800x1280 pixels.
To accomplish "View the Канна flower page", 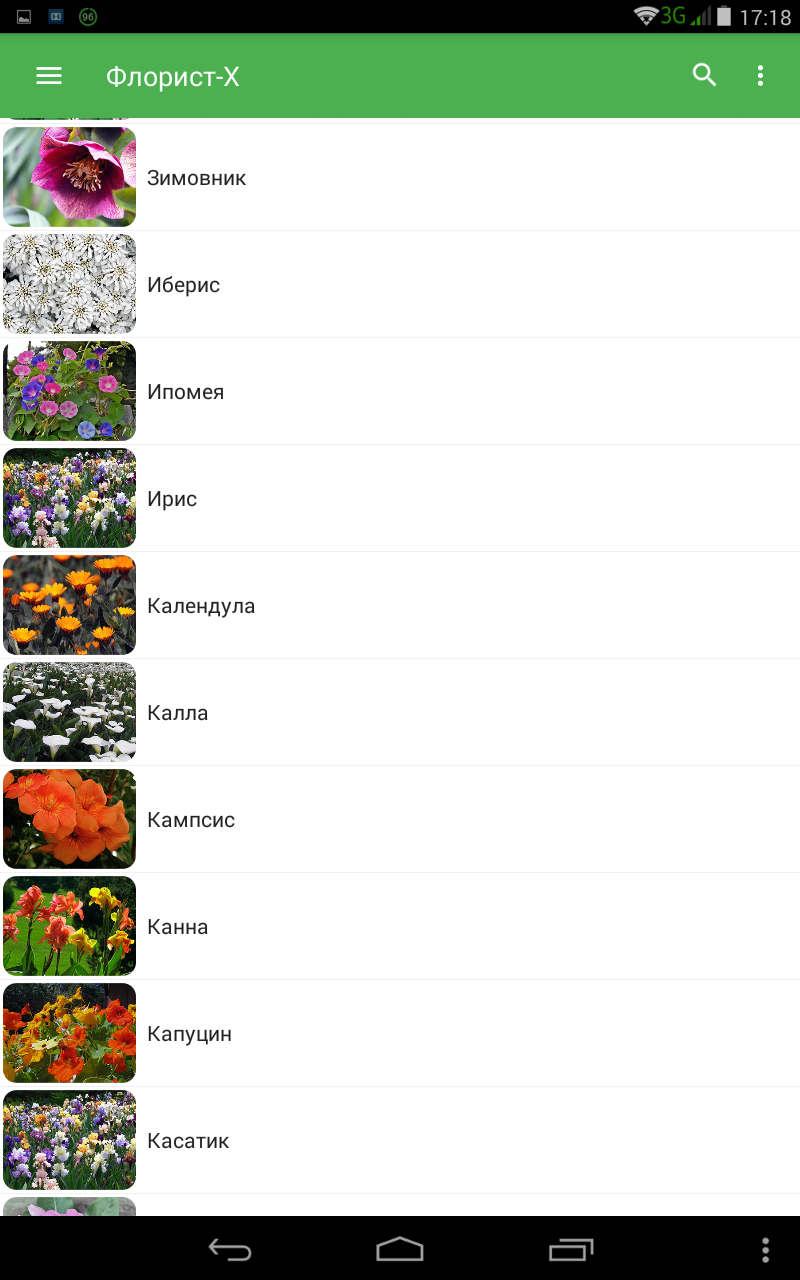I will [400, 926].
